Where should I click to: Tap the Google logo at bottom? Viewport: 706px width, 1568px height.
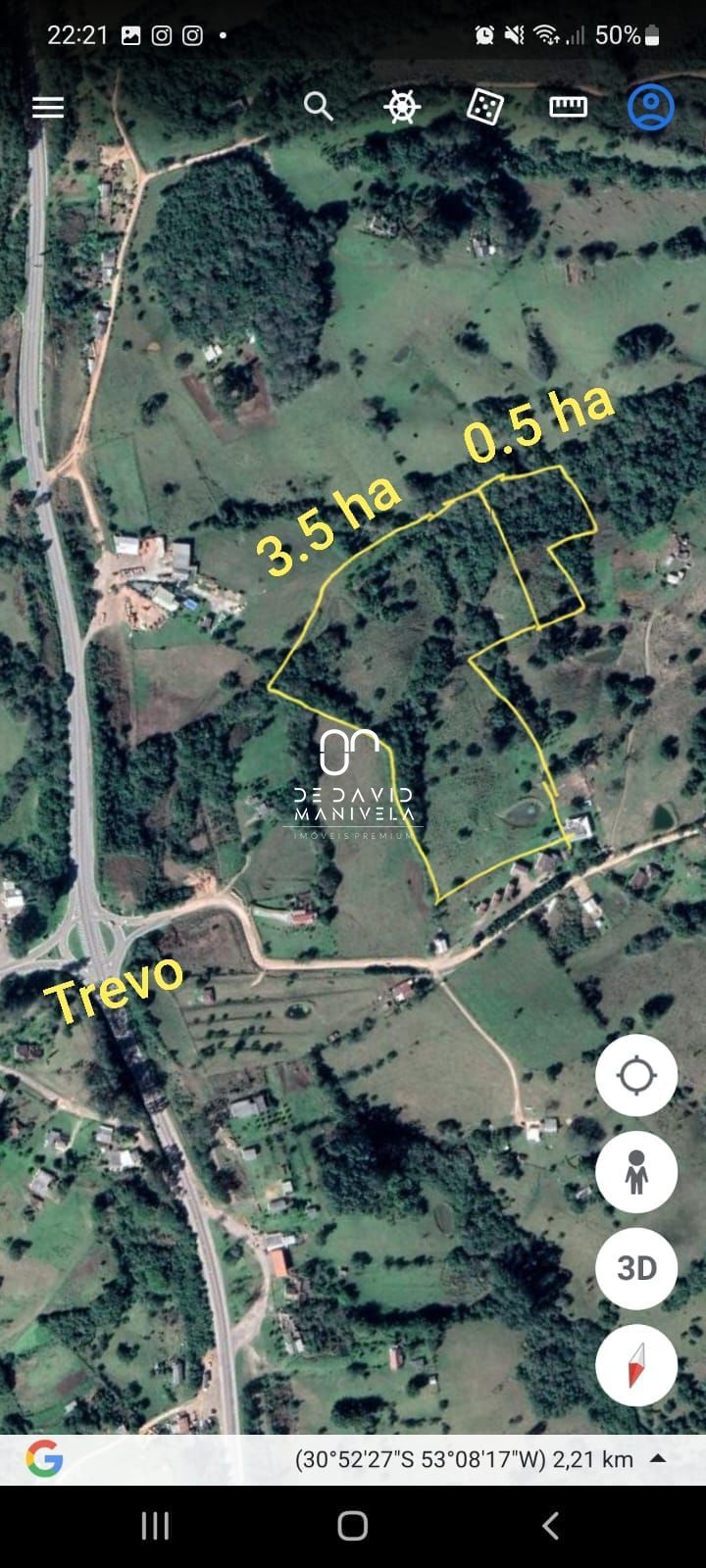click(44, 1459)
